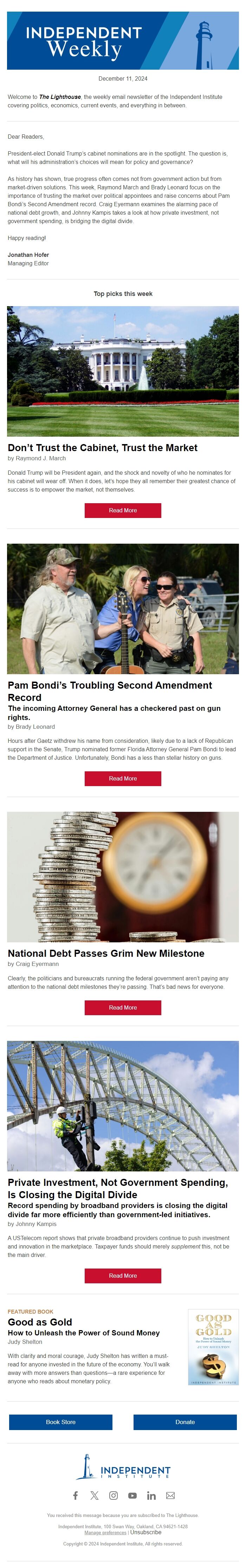The image size is (246, 1568).
Task: Open the LinkedIn icon
Action: point(151,1495)
